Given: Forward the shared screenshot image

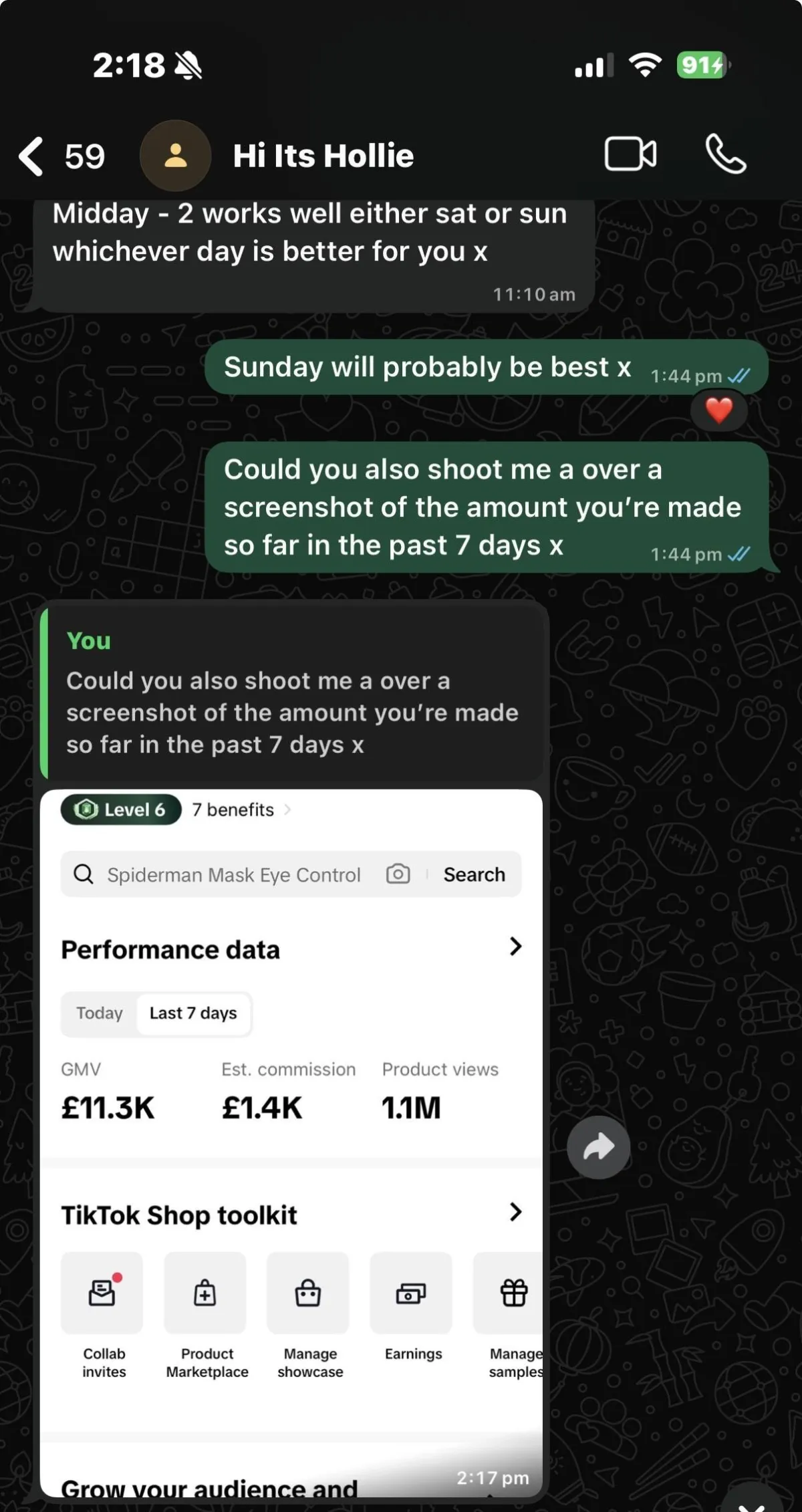Looking at the screenshot, I should click(598, 1147).
